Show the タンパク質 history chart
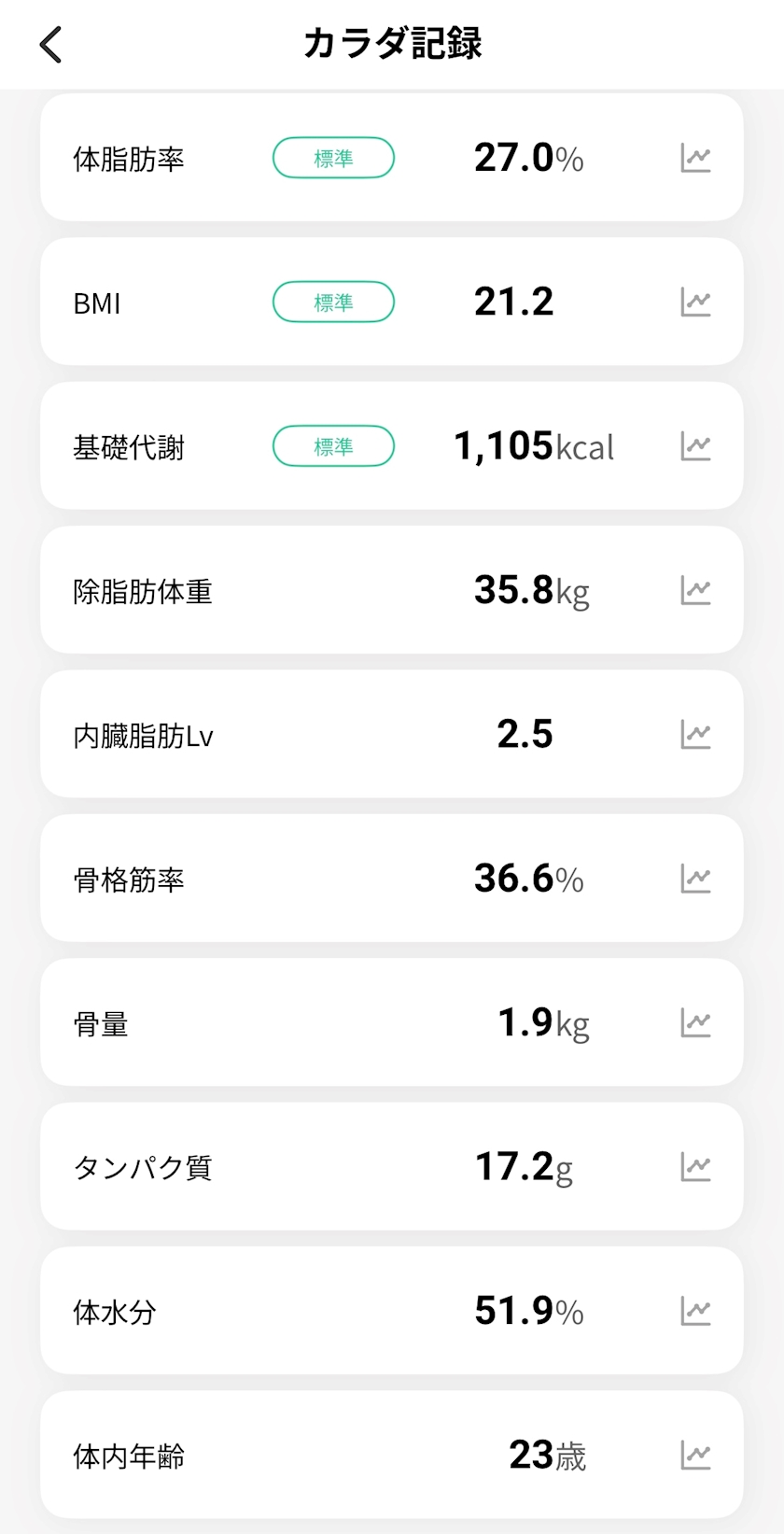784x1534 pixels. (695, 1166)
